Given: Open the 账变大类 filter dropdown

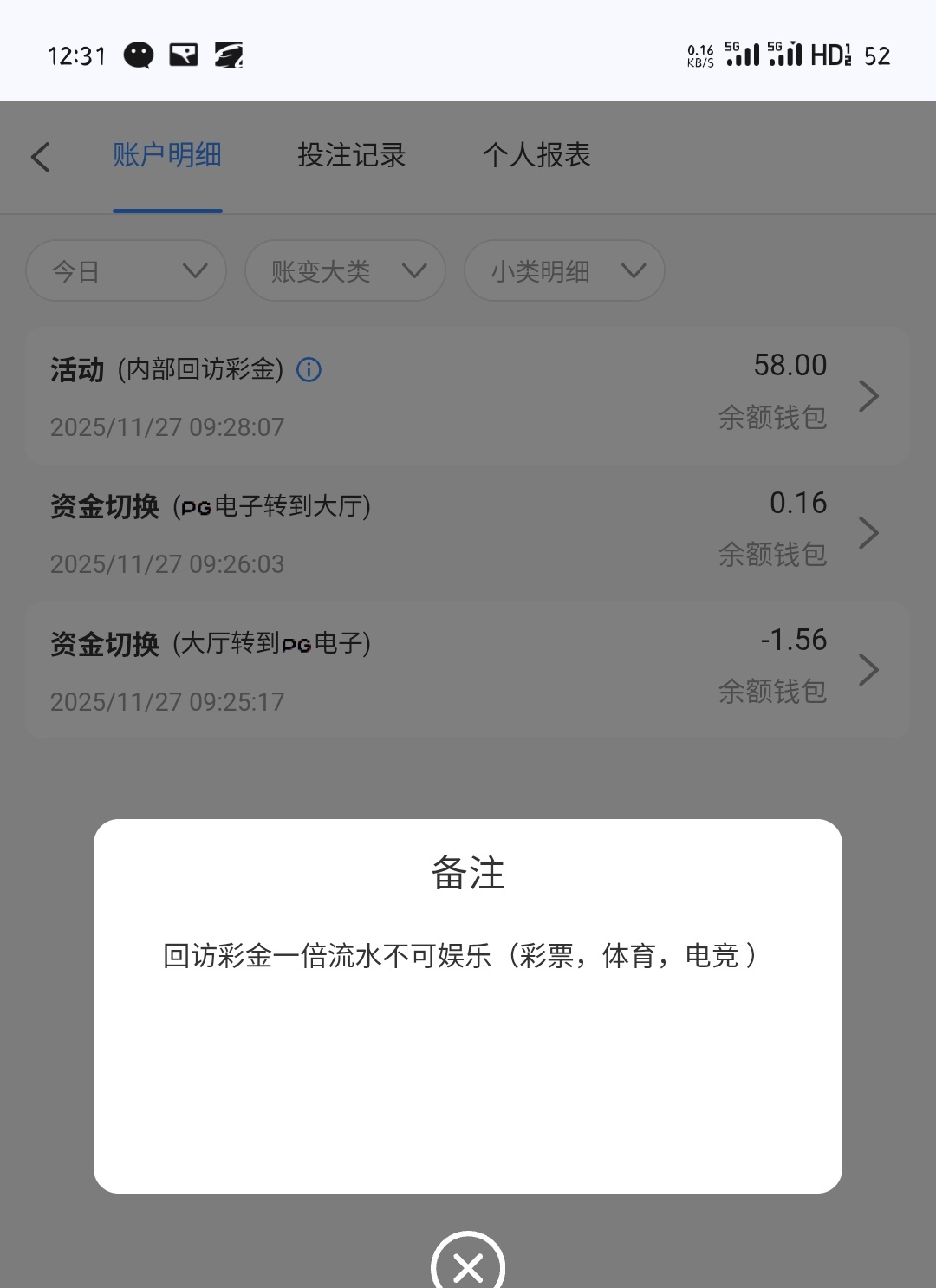Looking at the screenshot, I should 345,271.
